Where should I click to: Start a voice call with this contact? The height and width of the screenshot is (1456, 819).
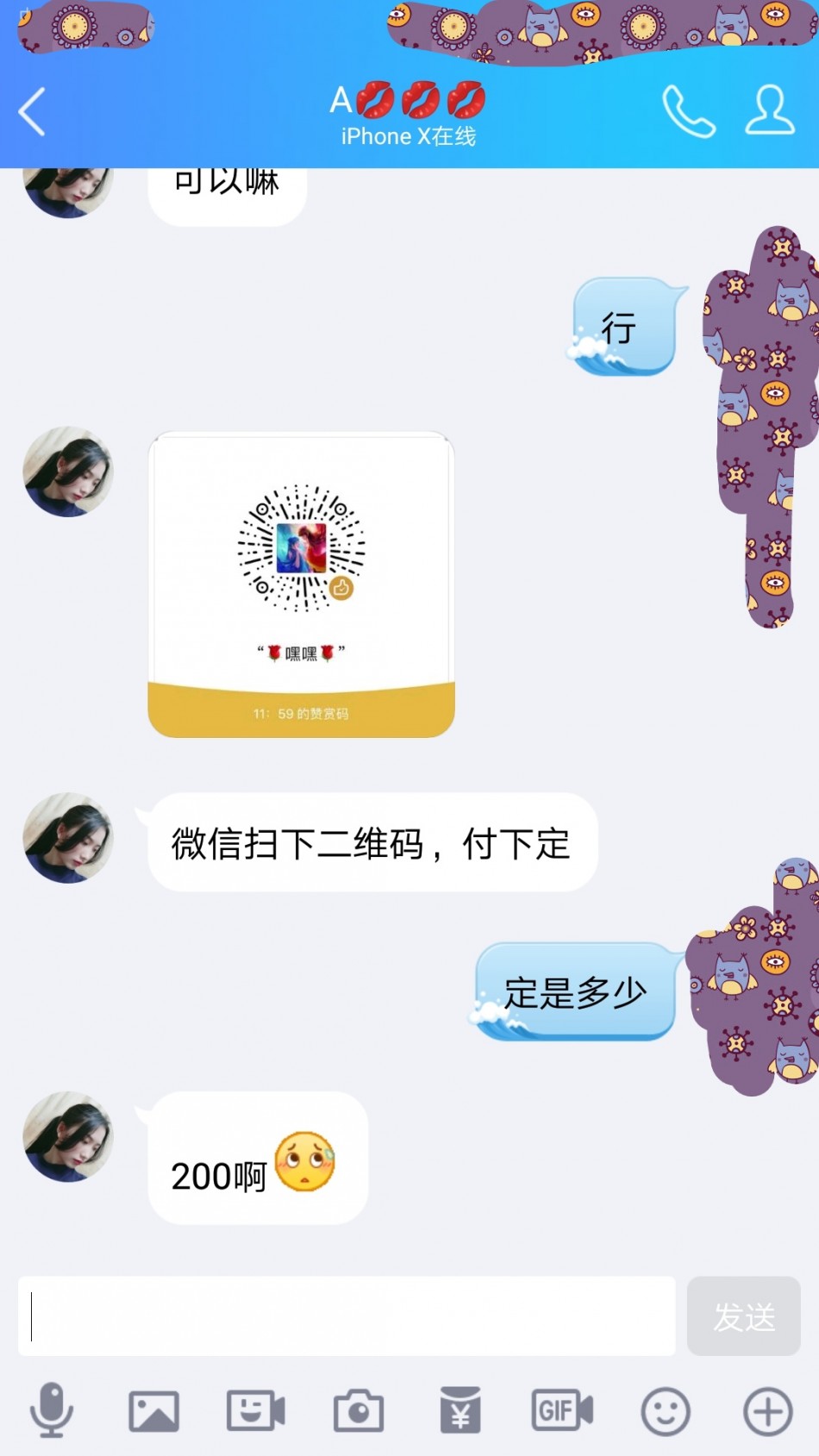(689, 111)
